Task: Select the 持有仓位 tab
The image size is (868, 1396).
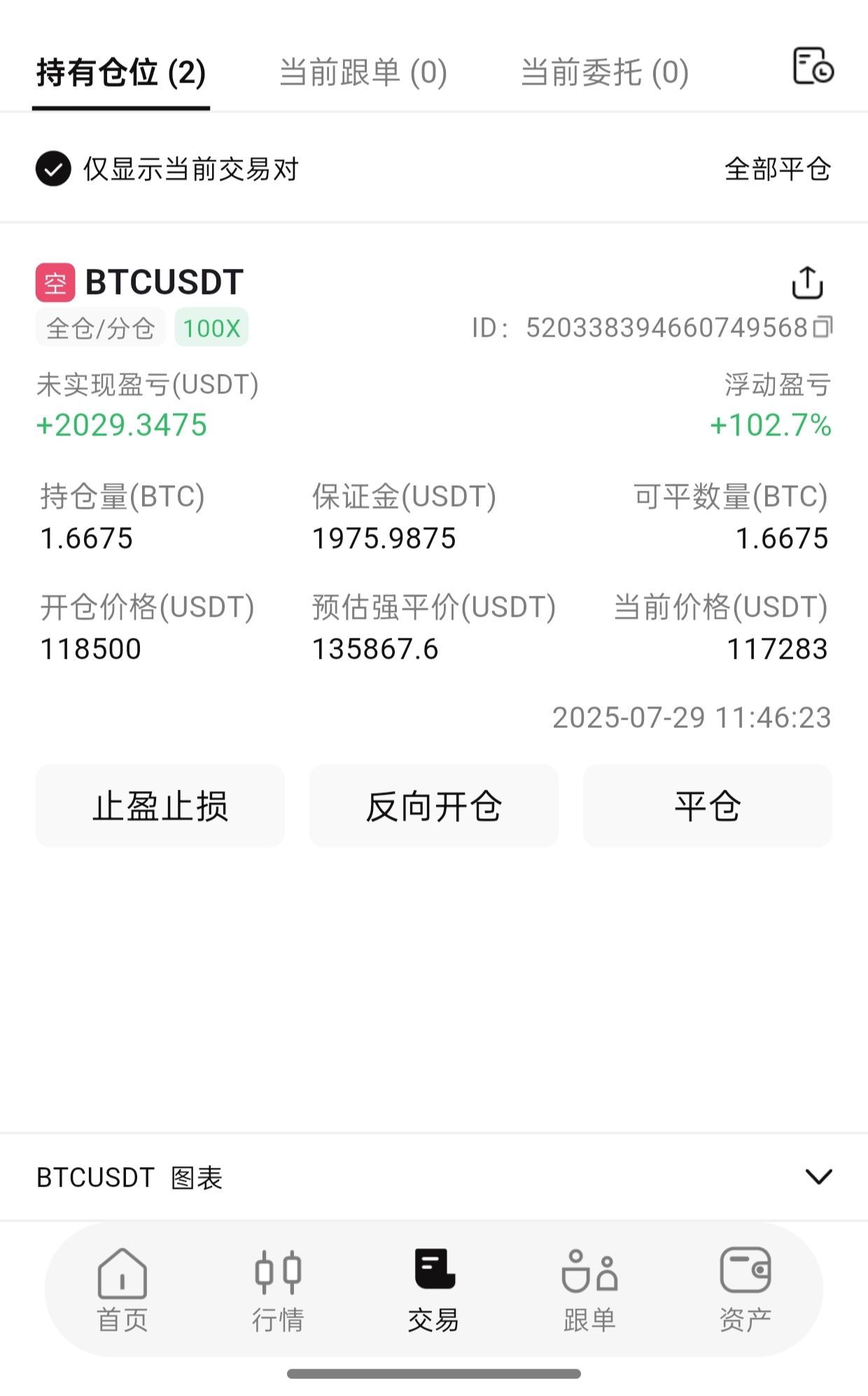Action: coord(121,73)
